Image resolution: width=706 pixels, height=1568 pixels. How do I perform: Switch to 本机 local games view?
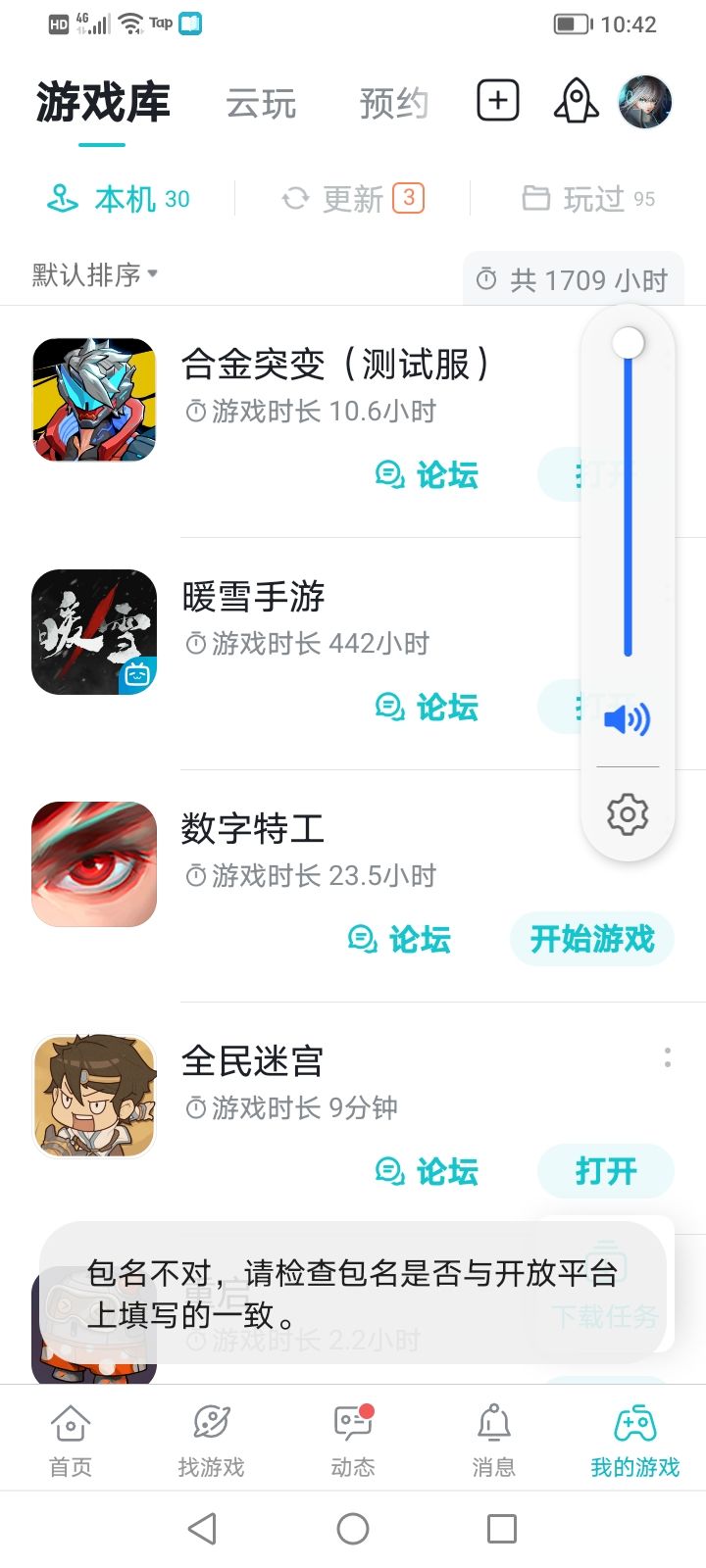(x=118, y=198)
